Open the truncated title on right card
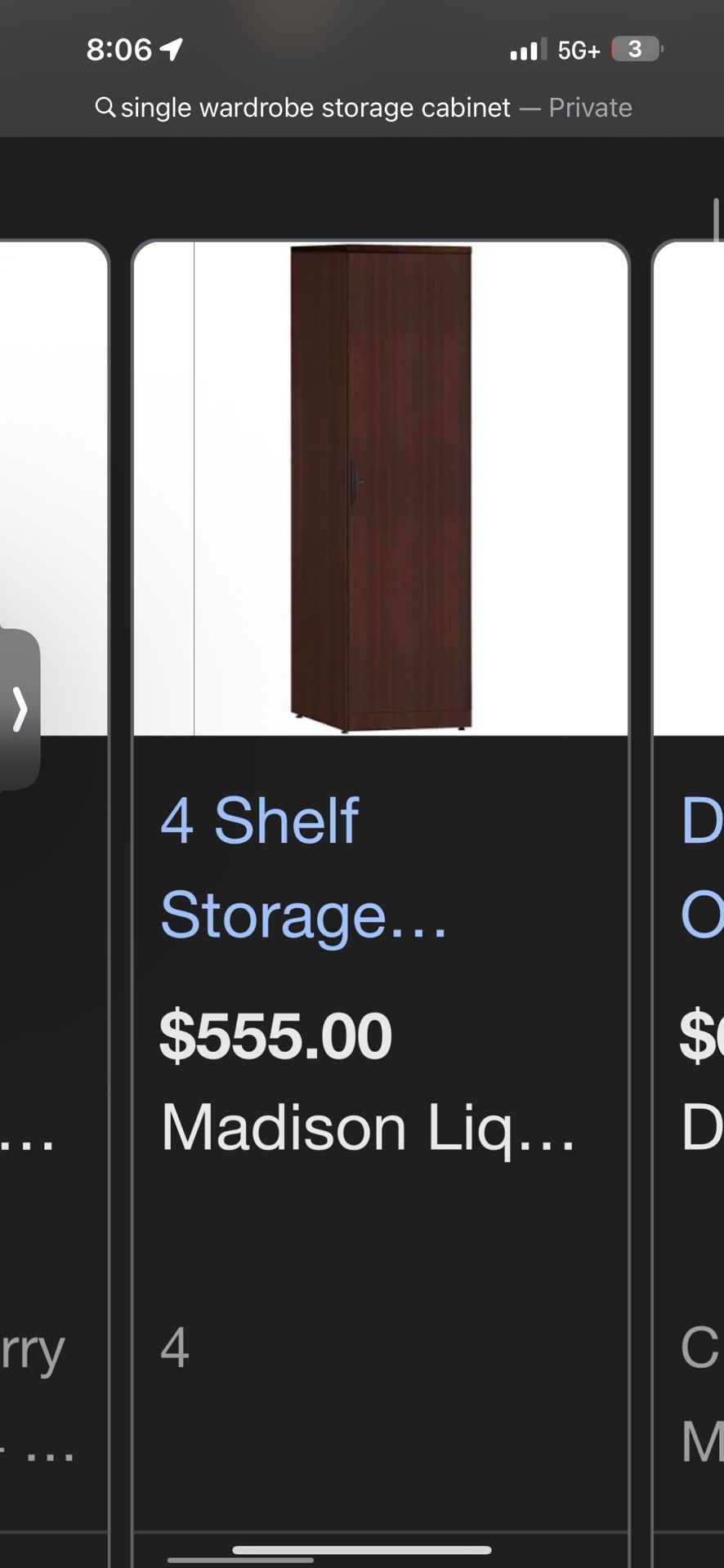 click(703, 866)
